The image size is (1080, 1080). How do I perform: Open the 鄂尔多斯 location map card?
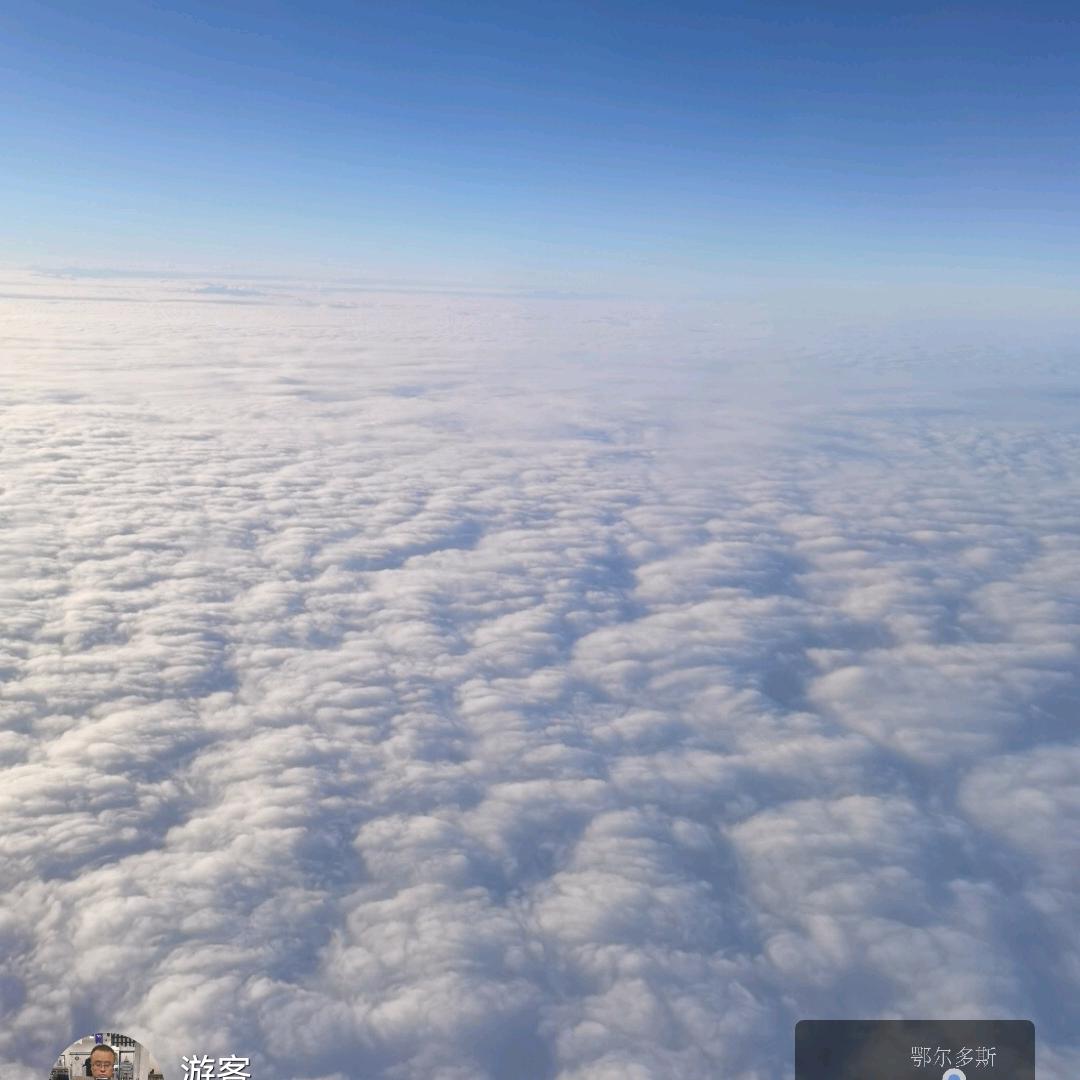click(x=914, y=1052)
